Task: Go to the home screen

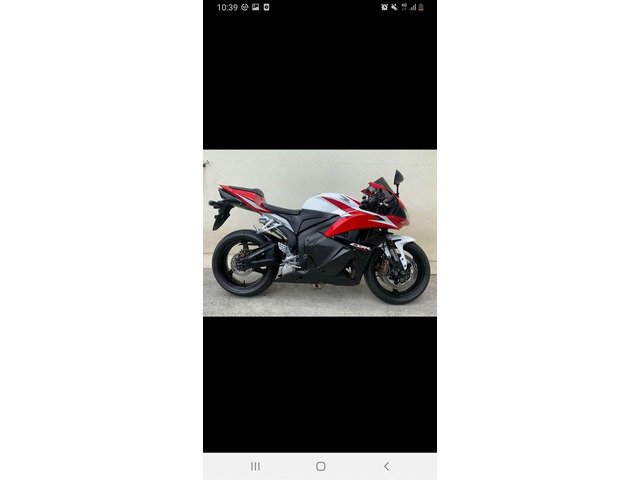Action: (x=320, y=466)
